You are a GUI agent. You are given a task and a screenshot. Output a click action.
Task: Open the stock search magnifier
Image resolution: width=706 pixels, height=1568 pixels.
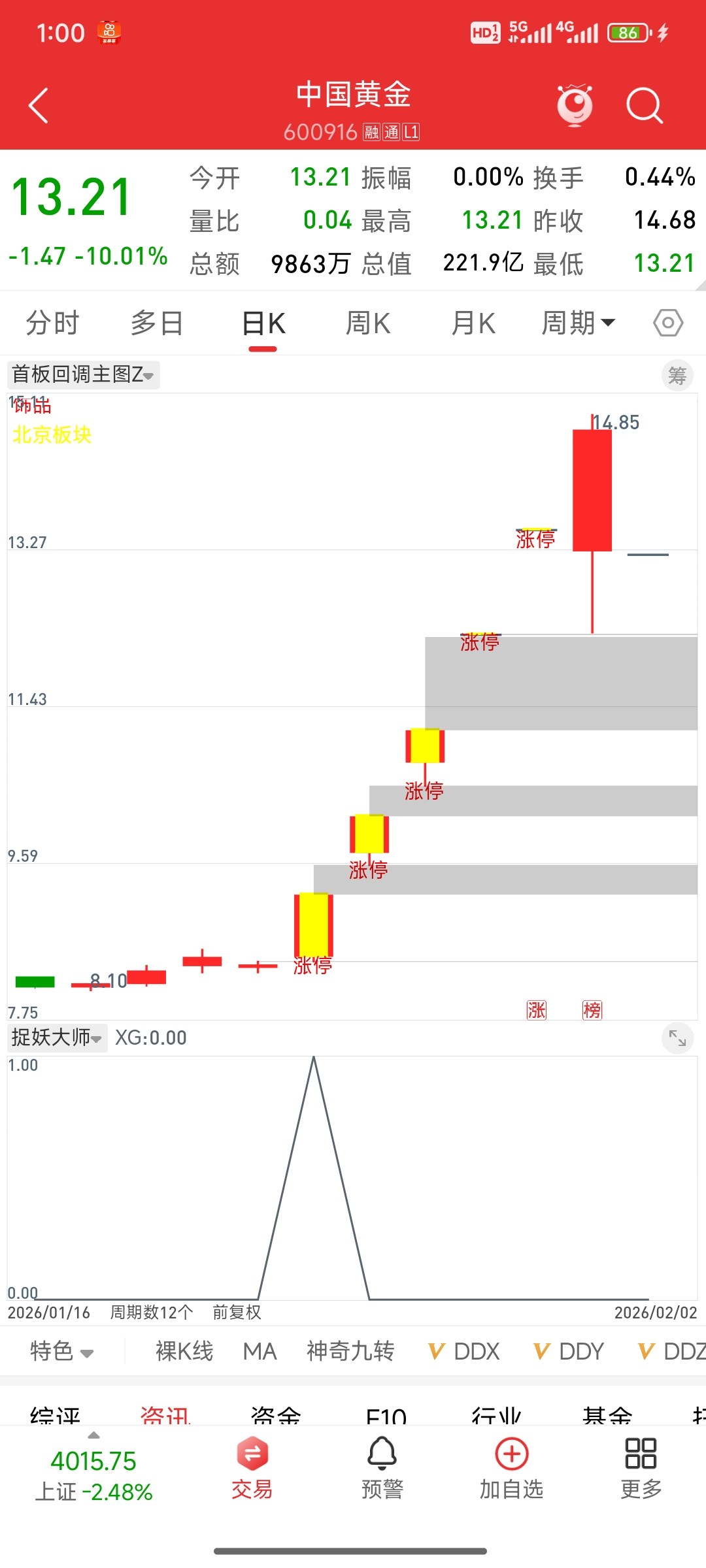(644, 106)
